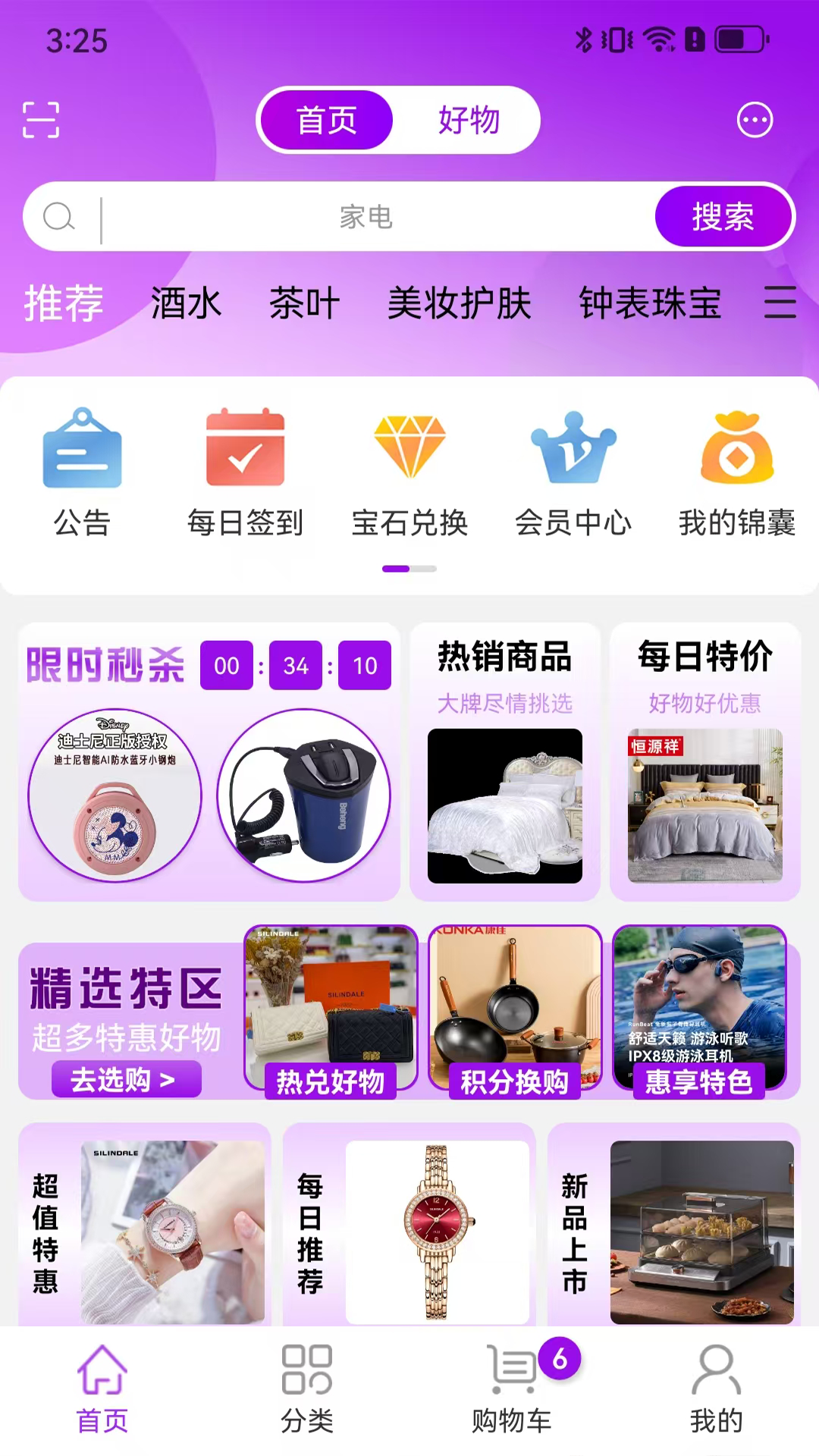The width and height of the screenshot is (819, 1456).
Task: Tap the 家电 search field
Action: (366, 218)
